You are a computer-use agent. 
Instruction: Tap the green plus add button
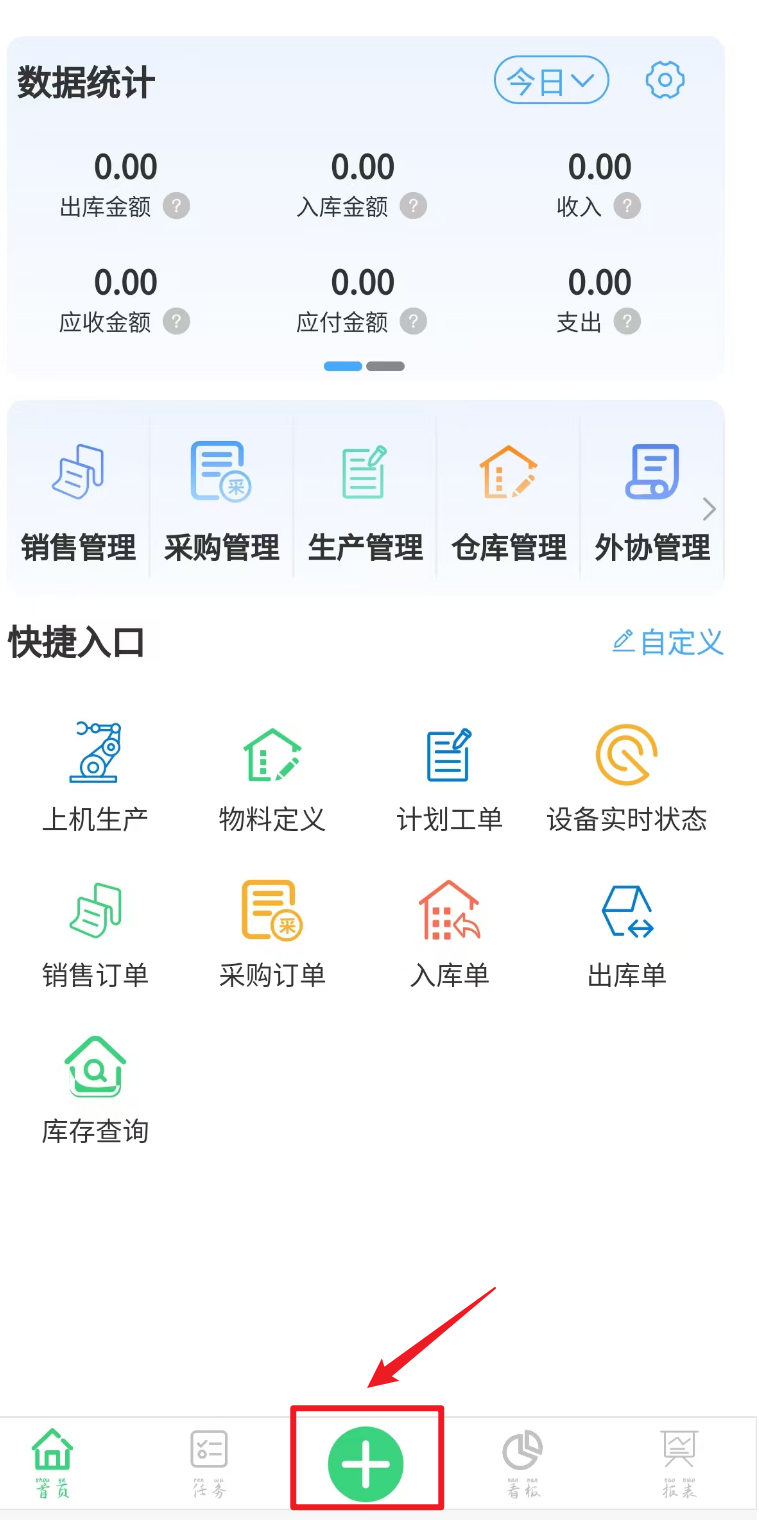pyautogui.click(x=366, y=1464)
